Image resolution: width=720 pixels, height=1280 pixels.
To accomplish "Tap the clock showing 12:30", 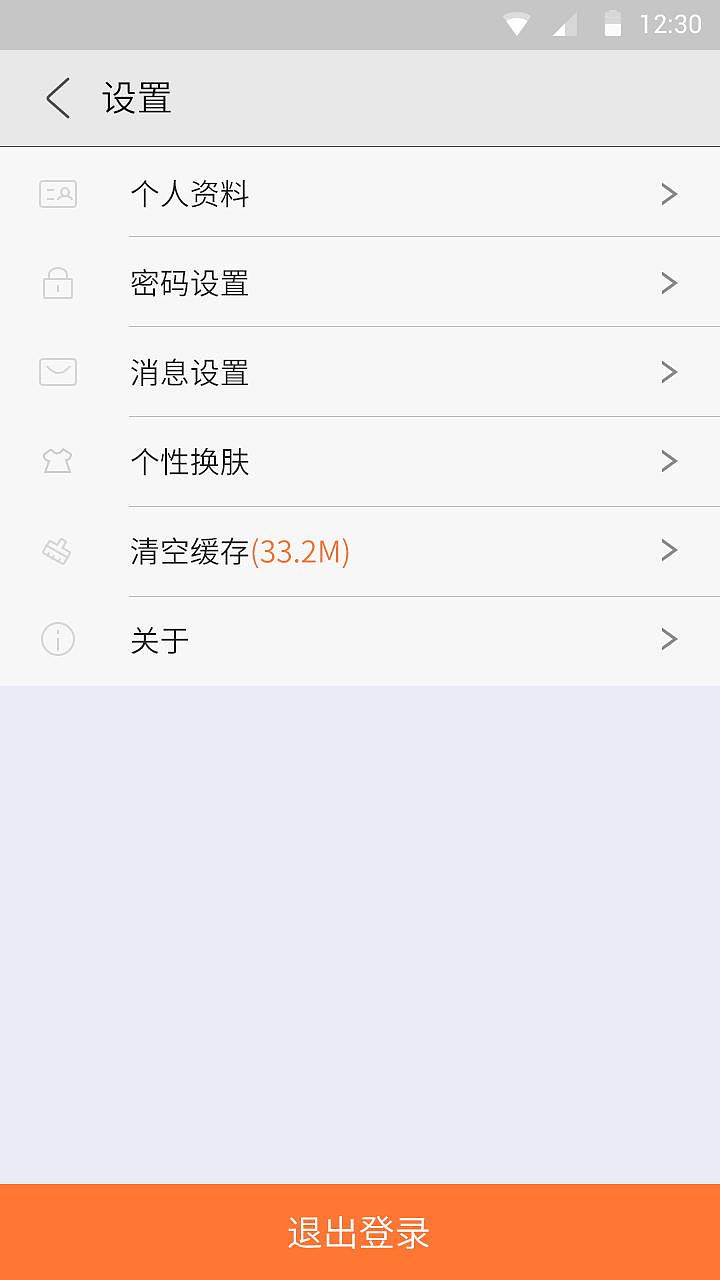I will (x=671, y=24).
